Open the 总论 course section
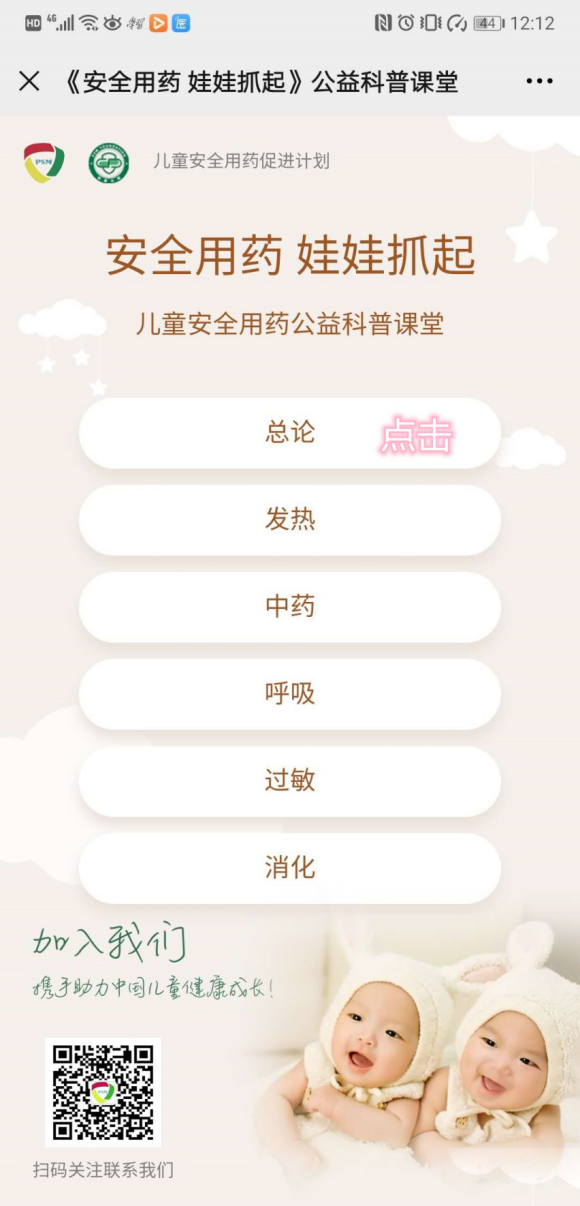The width and height of the screenshot is (580, 1206). tap(290, 433)
